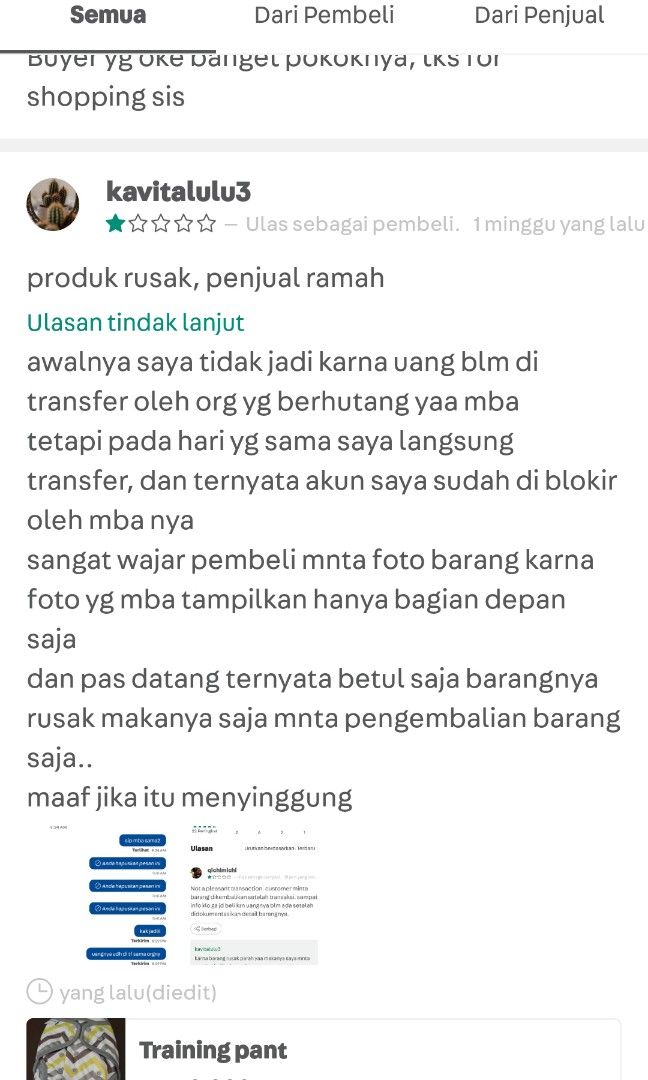Switch to the Semua tab
The image size is (648, 1080).
108,15
